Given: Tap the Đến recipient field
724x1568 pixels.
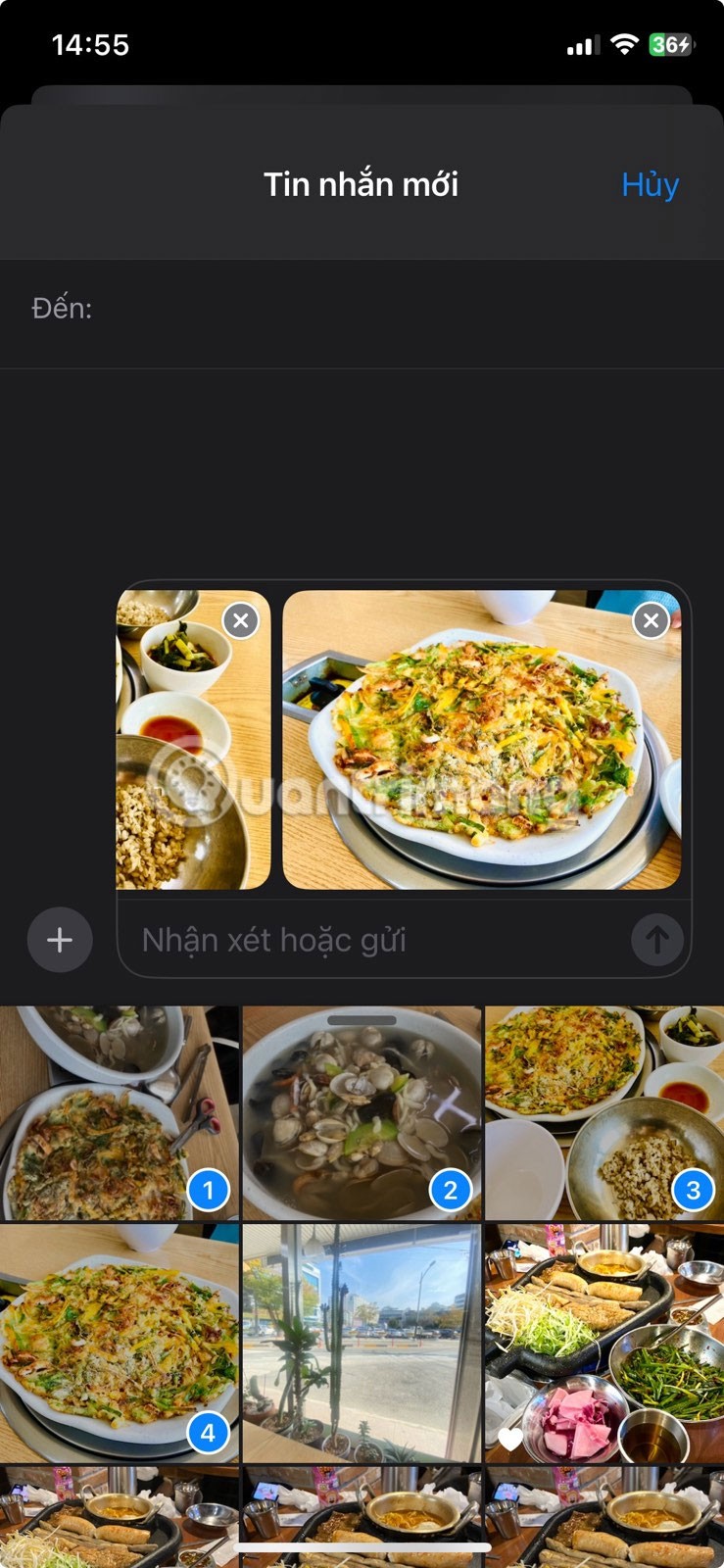Looking at the screenshot, I should (x=392, y=309).
